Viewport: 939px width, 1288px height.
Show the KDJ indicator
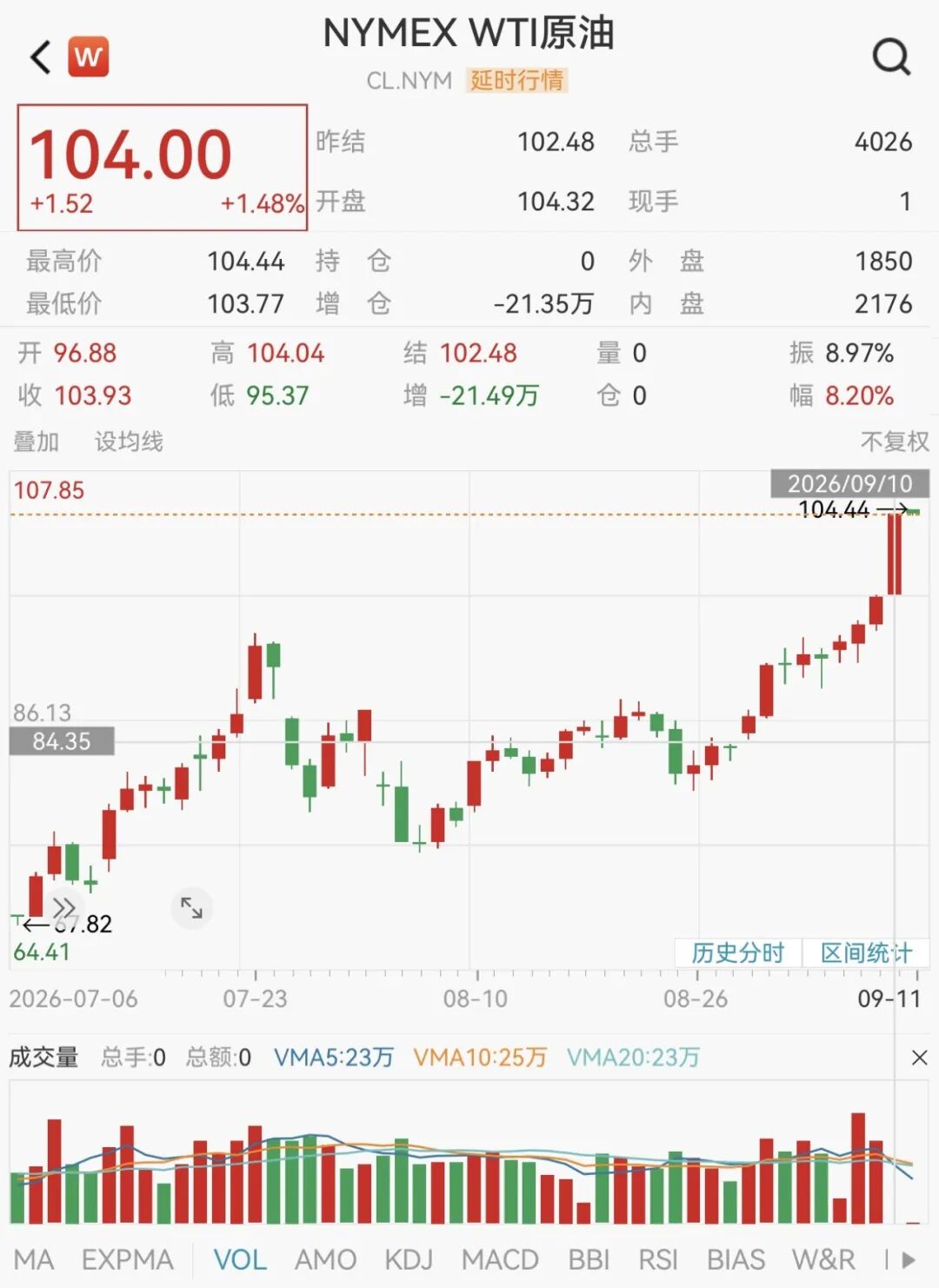pos(409,1259)
